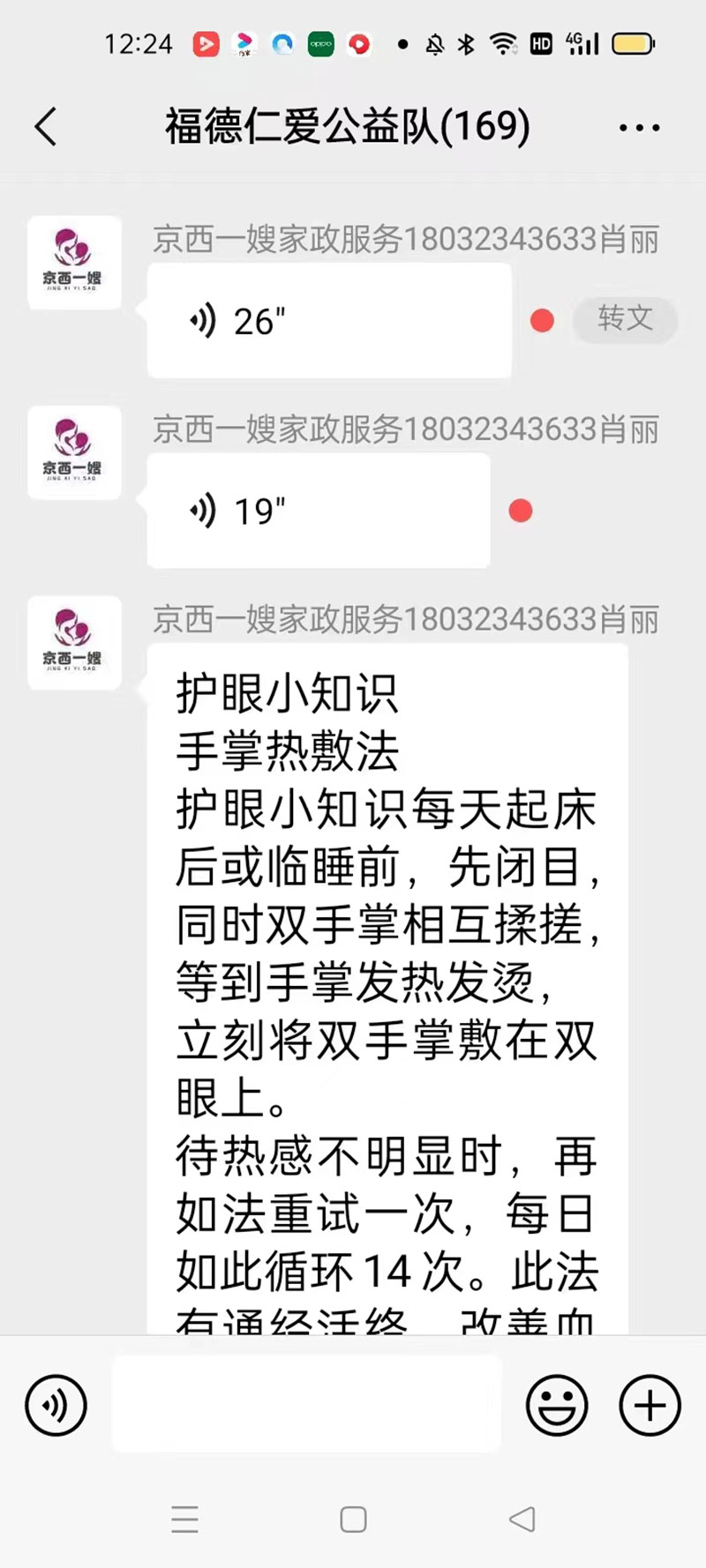Tap the message text input field
The image size is (706, 1568).
click(x=306, y=1405)
